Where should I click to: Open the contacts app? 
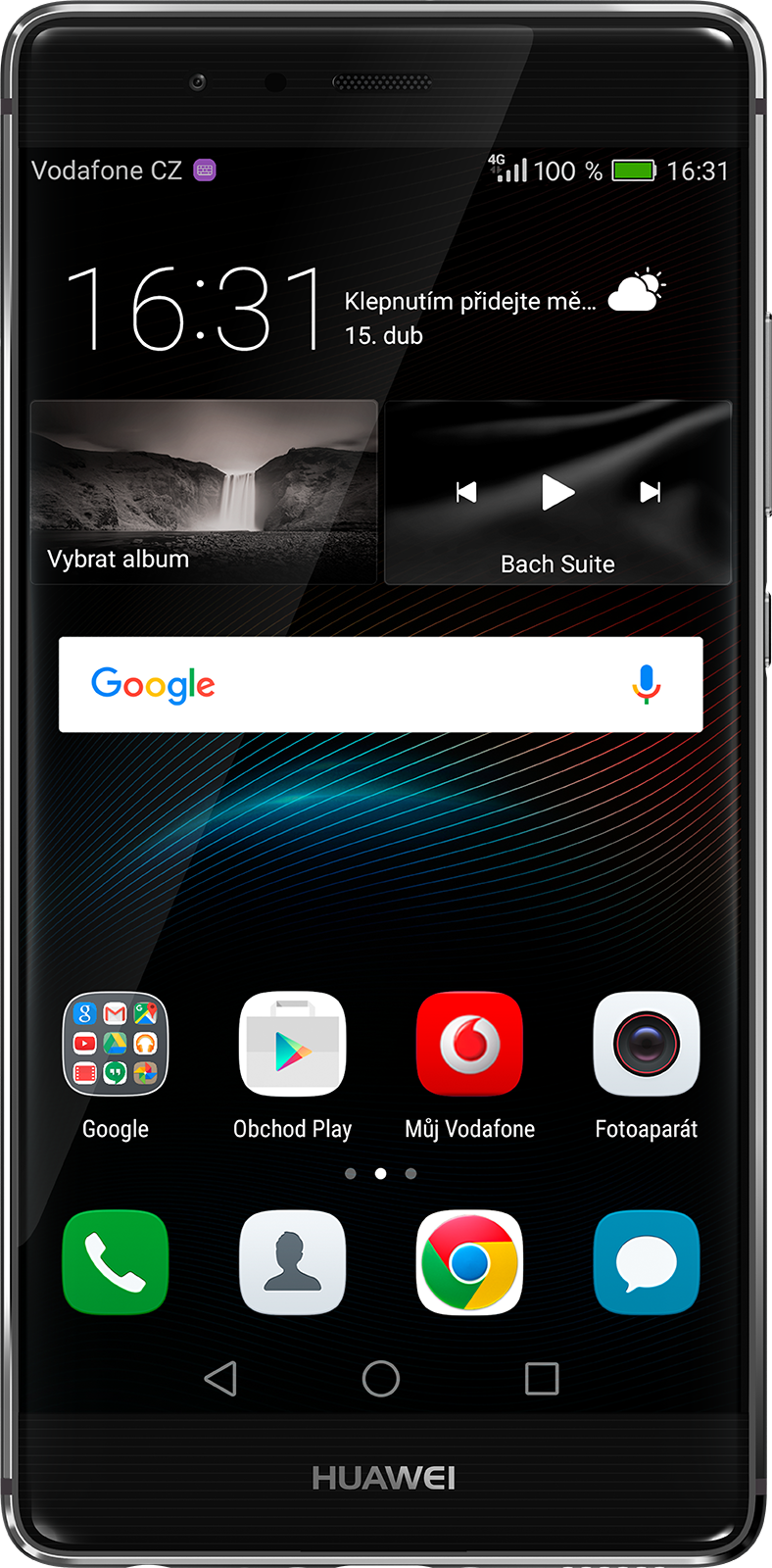(x=292, y=1262)
